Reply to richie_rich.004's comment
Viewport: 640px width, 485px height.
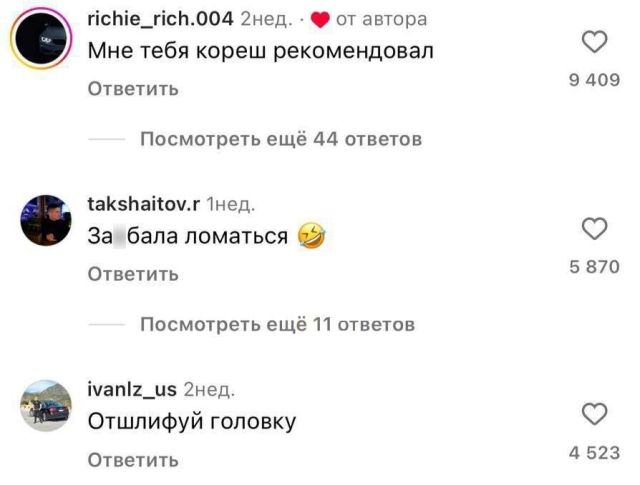pos(133,89)
